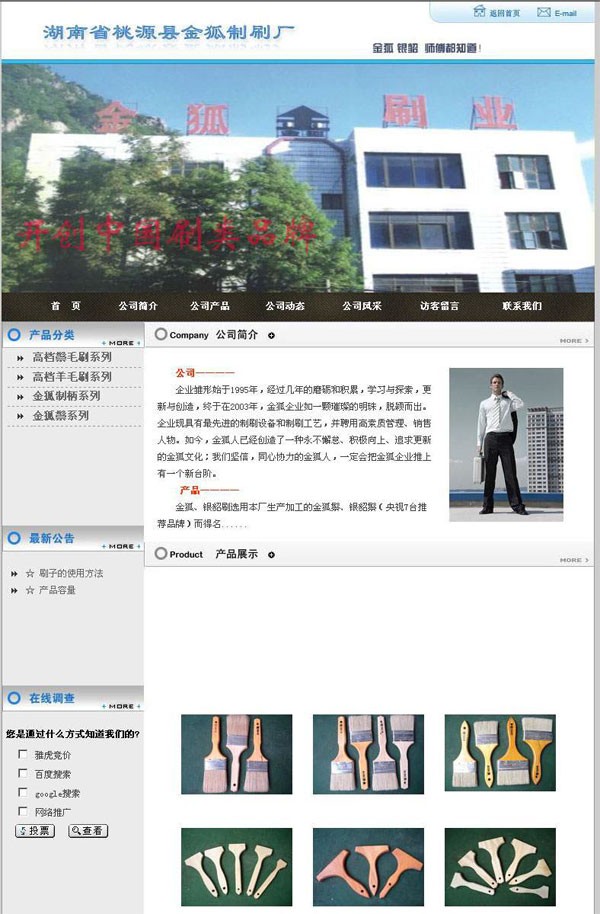Open the 高档羊毛刷系列 category
The width and height of the screenshot is (600, 914).
[71, 377]
